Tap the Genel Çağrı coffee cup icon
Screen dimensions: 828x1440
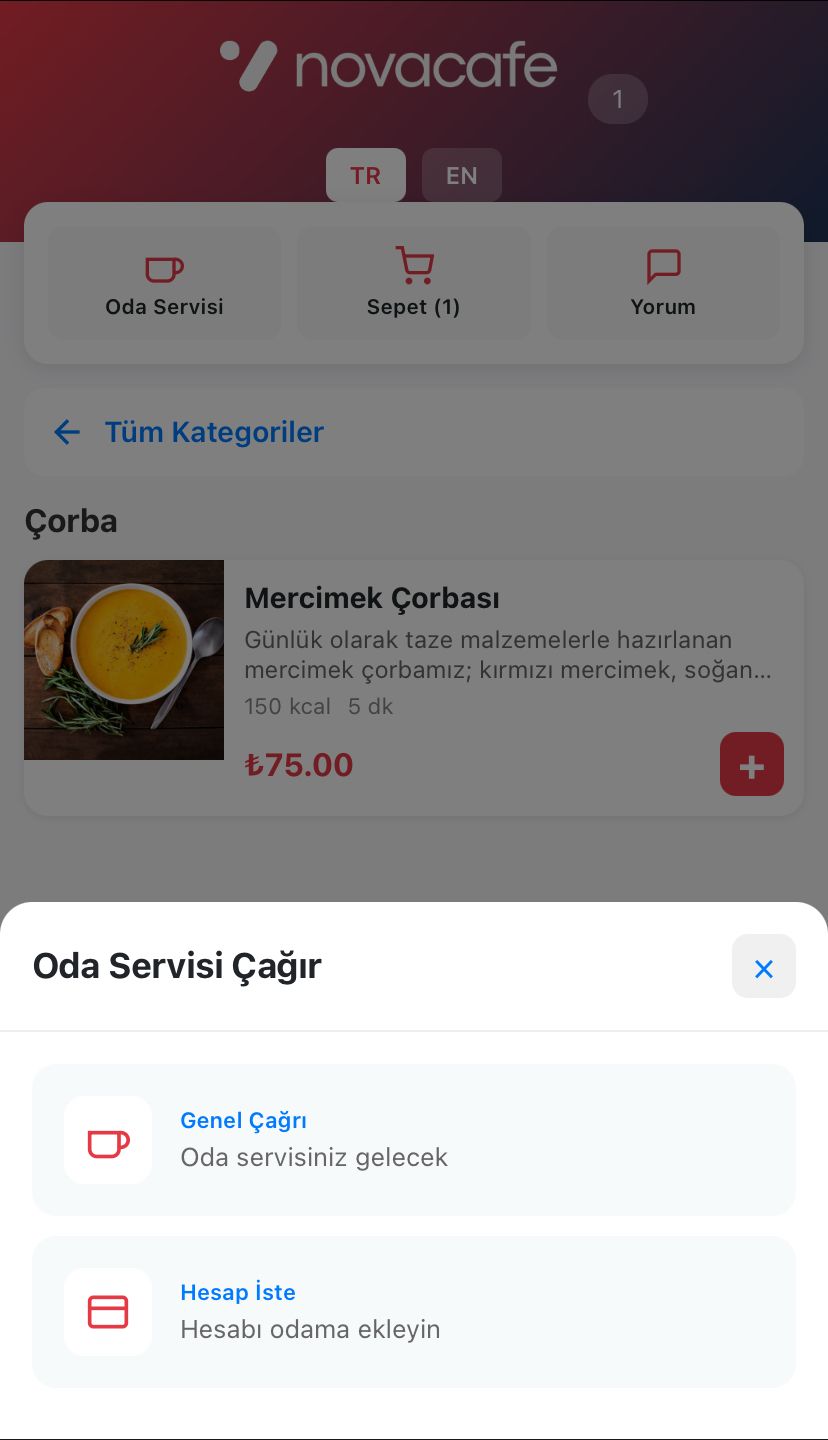pos(107,1140)
